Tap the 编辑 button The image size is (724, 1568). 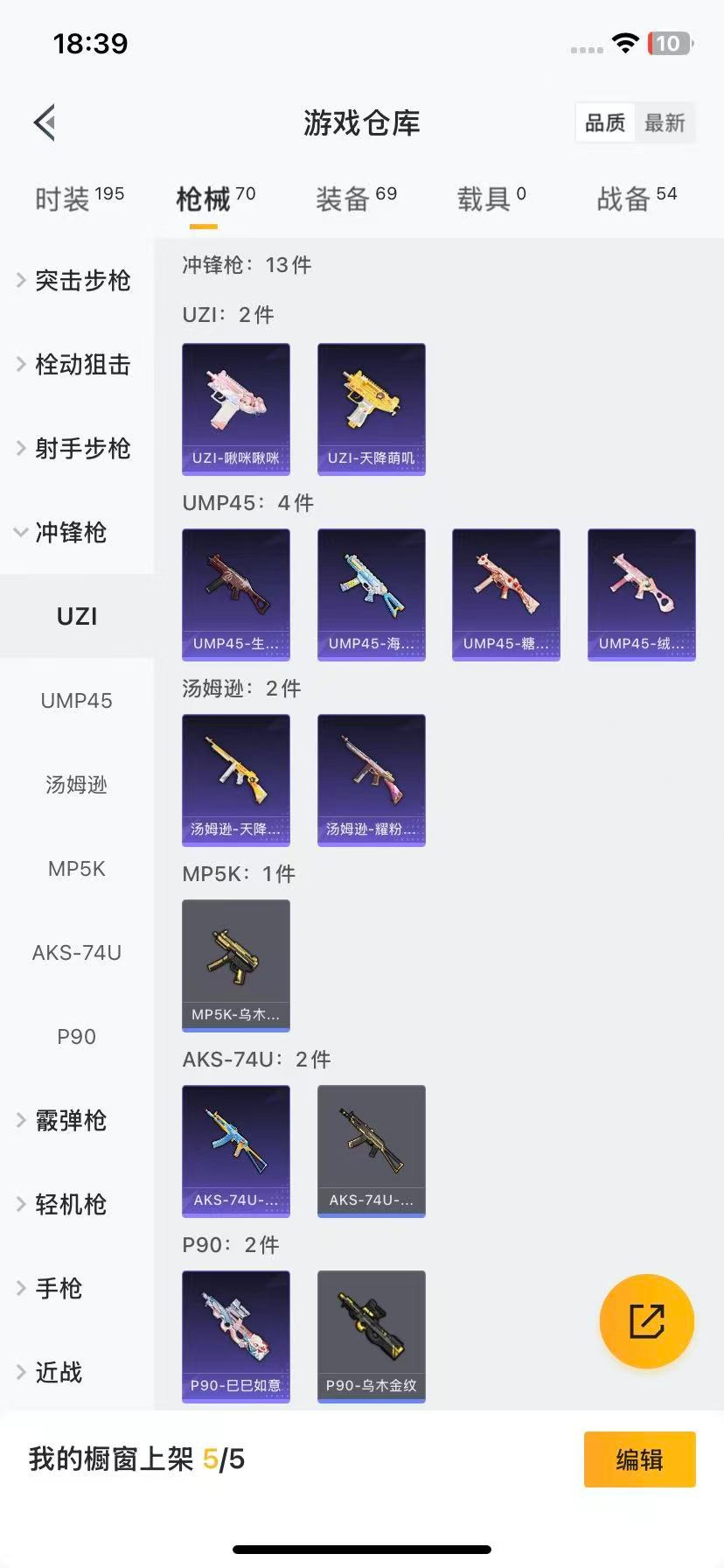coord(639,1459)
